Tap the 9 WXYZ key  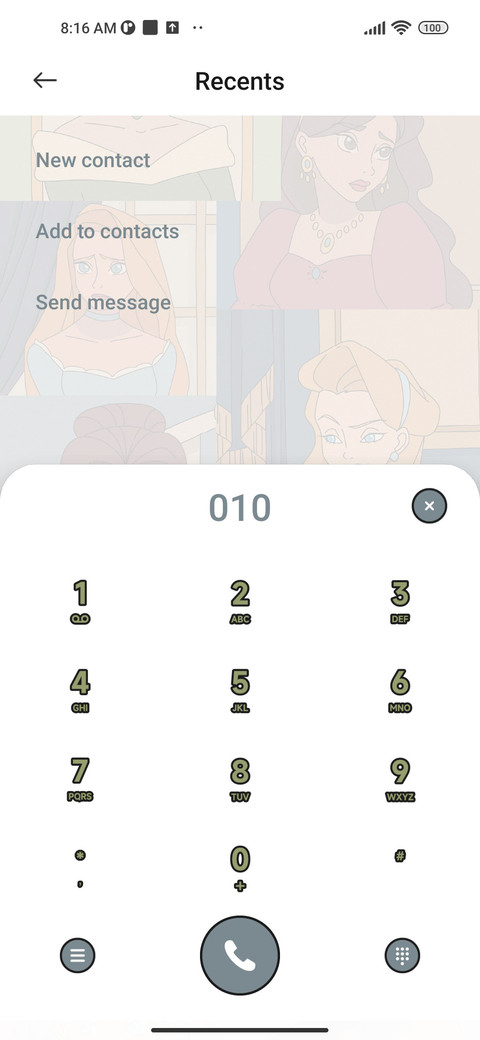coord(400,779)
